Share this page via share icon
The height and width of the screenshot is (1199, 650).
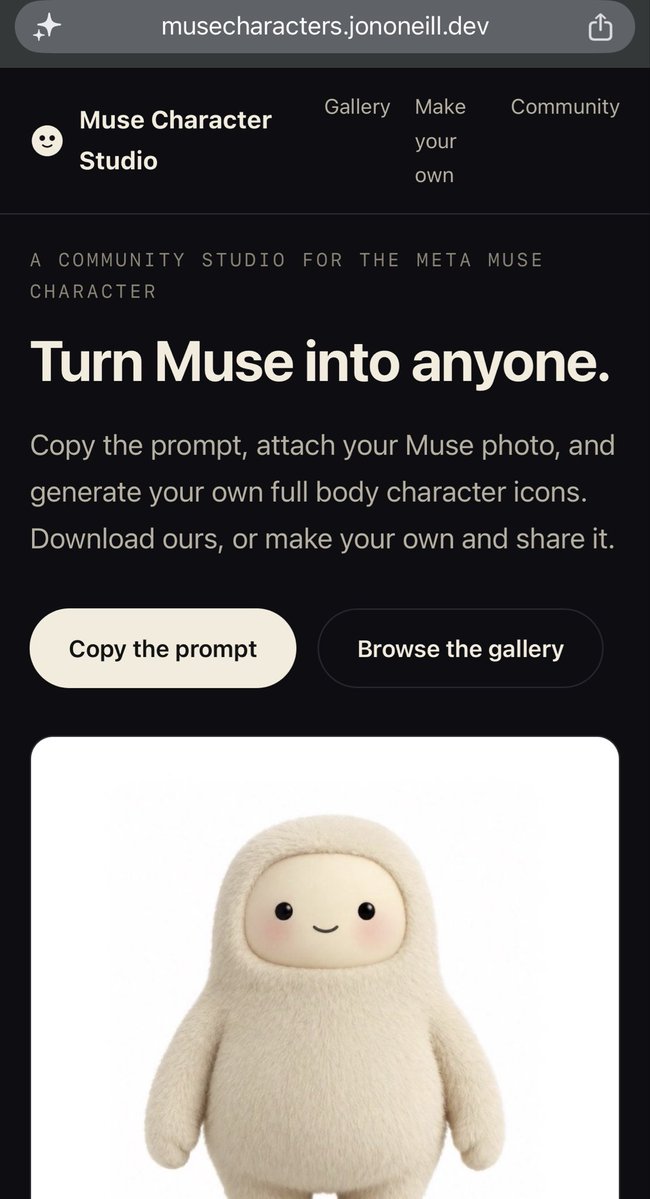coord(600,27)
